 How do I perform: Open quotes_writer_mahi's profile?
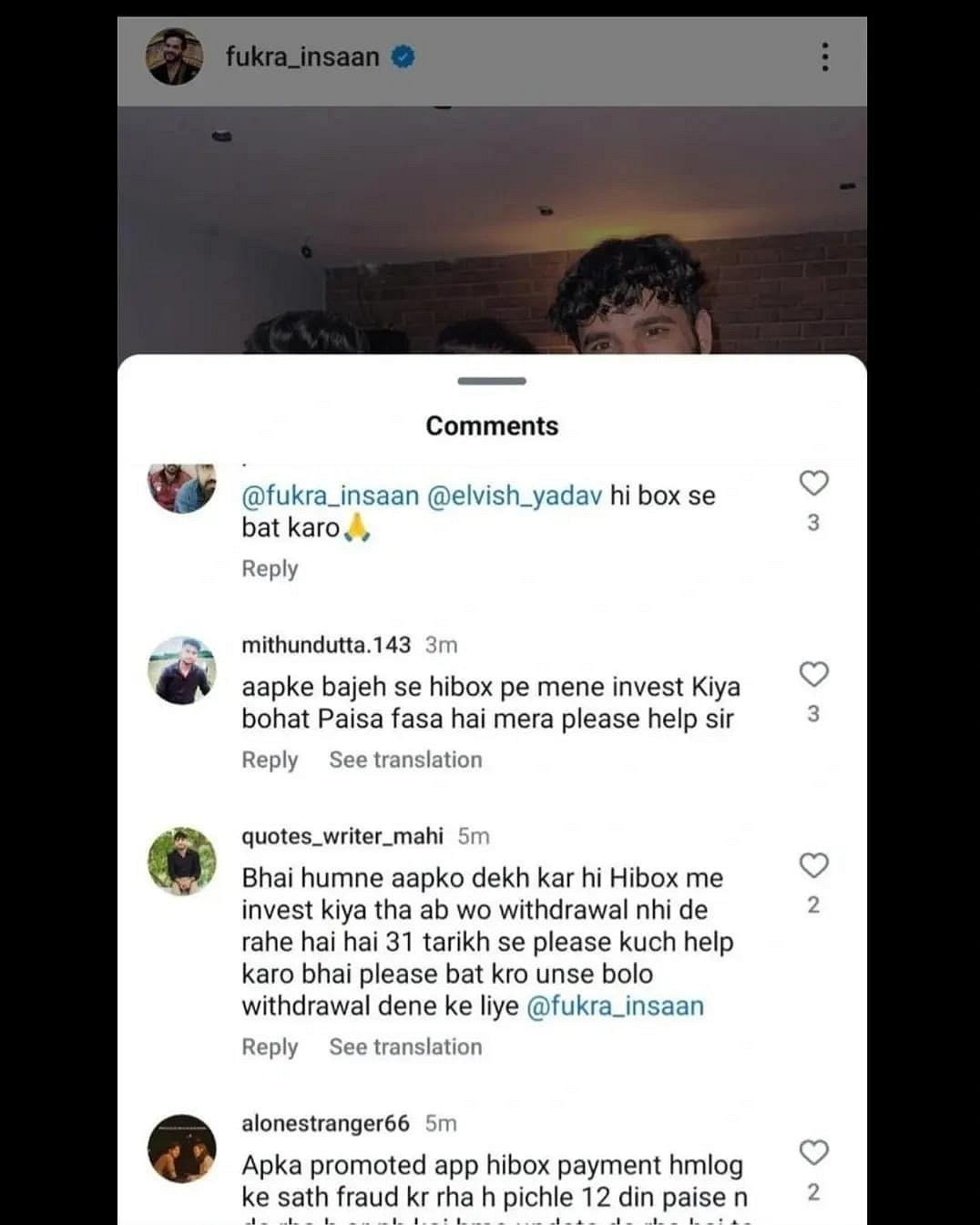tap(342, 836)
